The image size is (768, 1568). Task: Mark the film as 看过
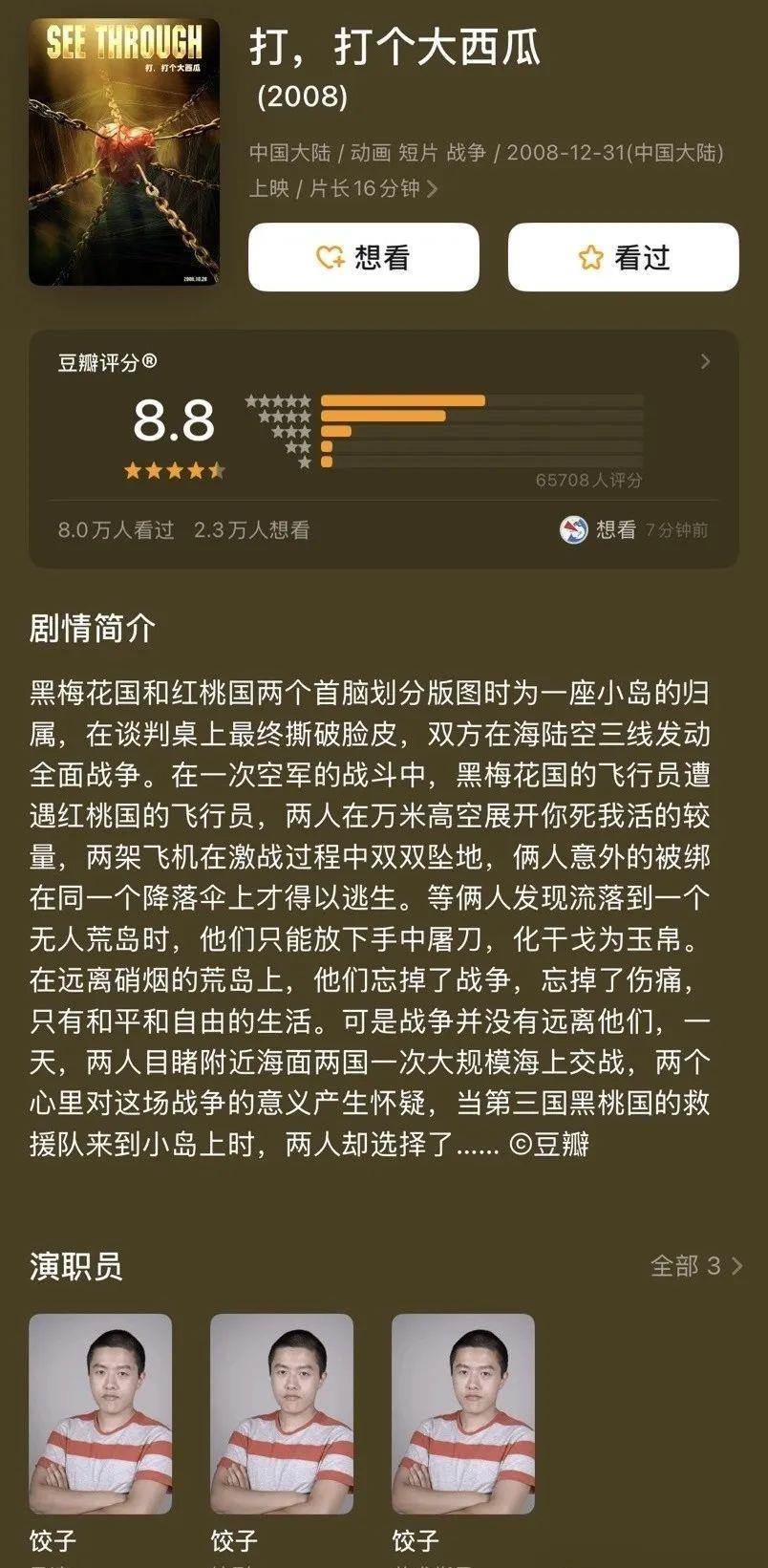pyautogui.click(x=623, y=257)
